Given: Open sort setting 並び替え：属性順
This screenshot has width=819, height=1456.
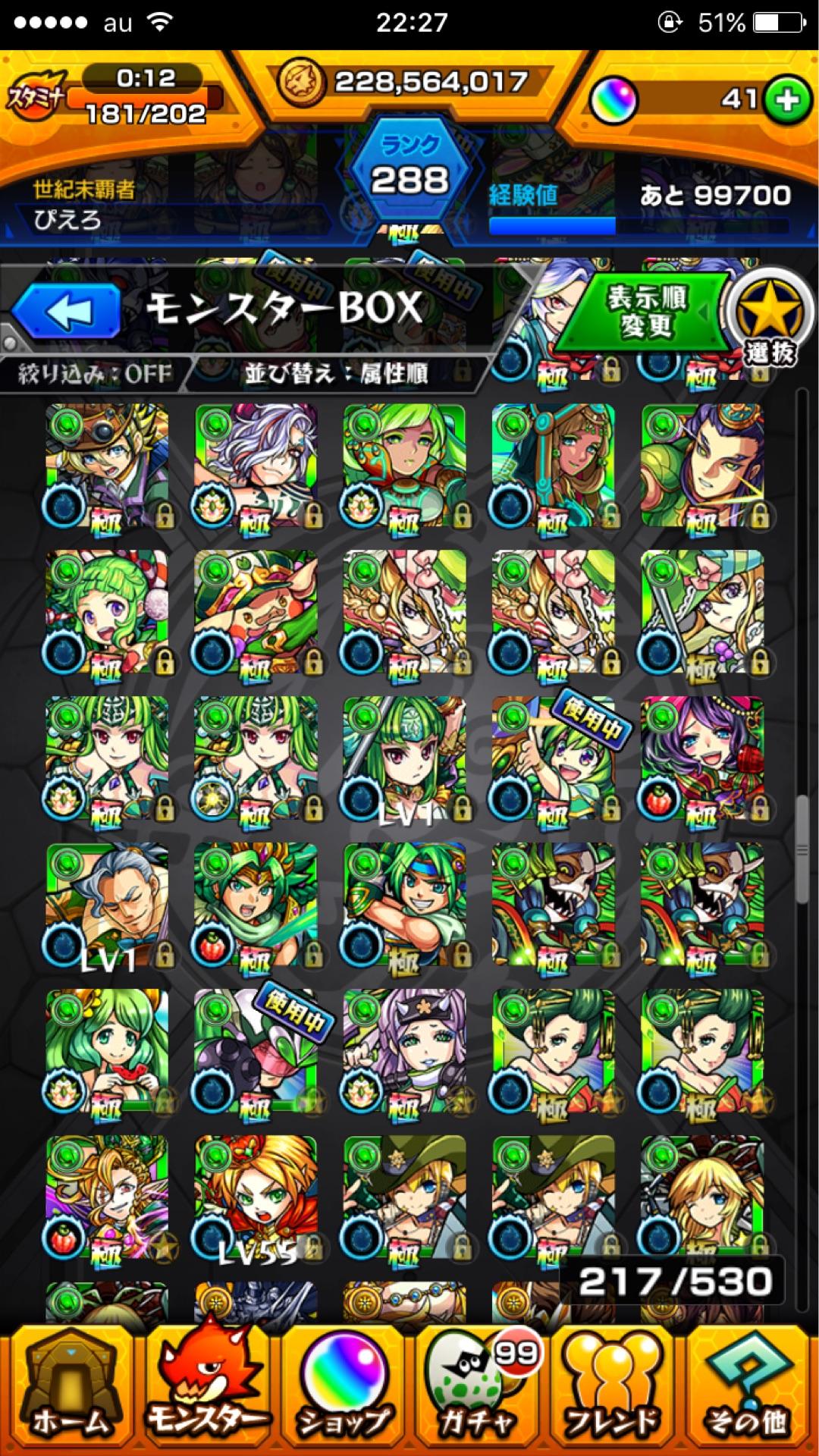Looking at the screenshot, I should click(335, 374).
